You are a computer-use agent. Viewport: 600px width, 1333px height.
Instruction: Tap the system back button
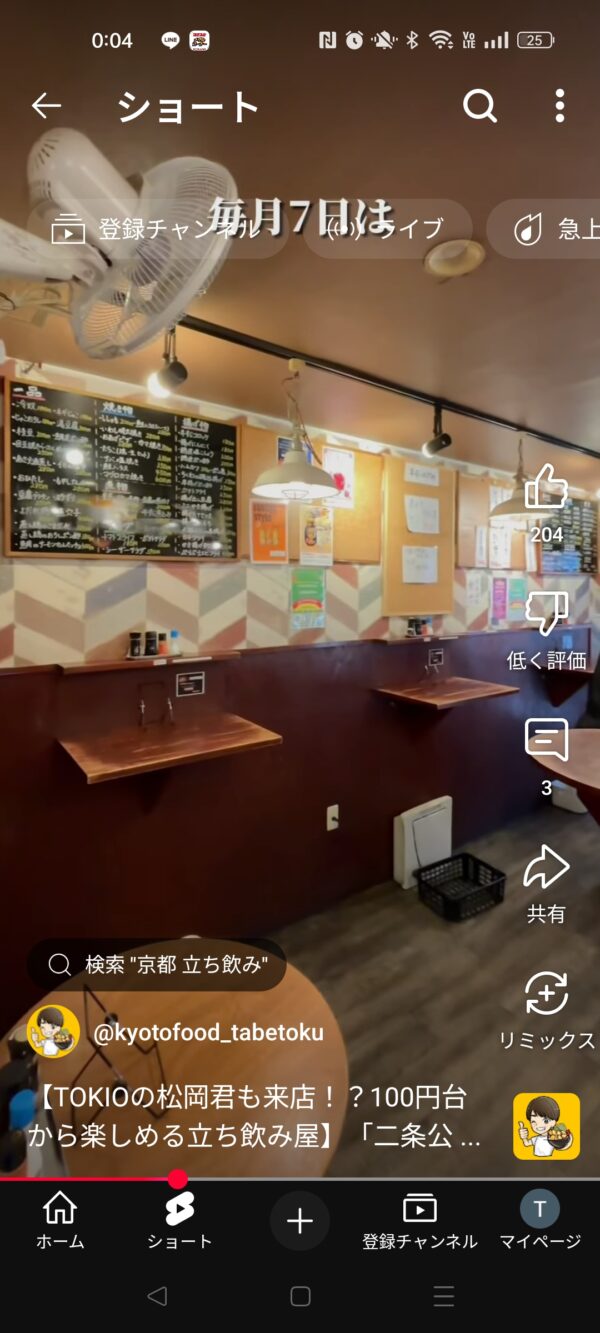(157, 1296)
